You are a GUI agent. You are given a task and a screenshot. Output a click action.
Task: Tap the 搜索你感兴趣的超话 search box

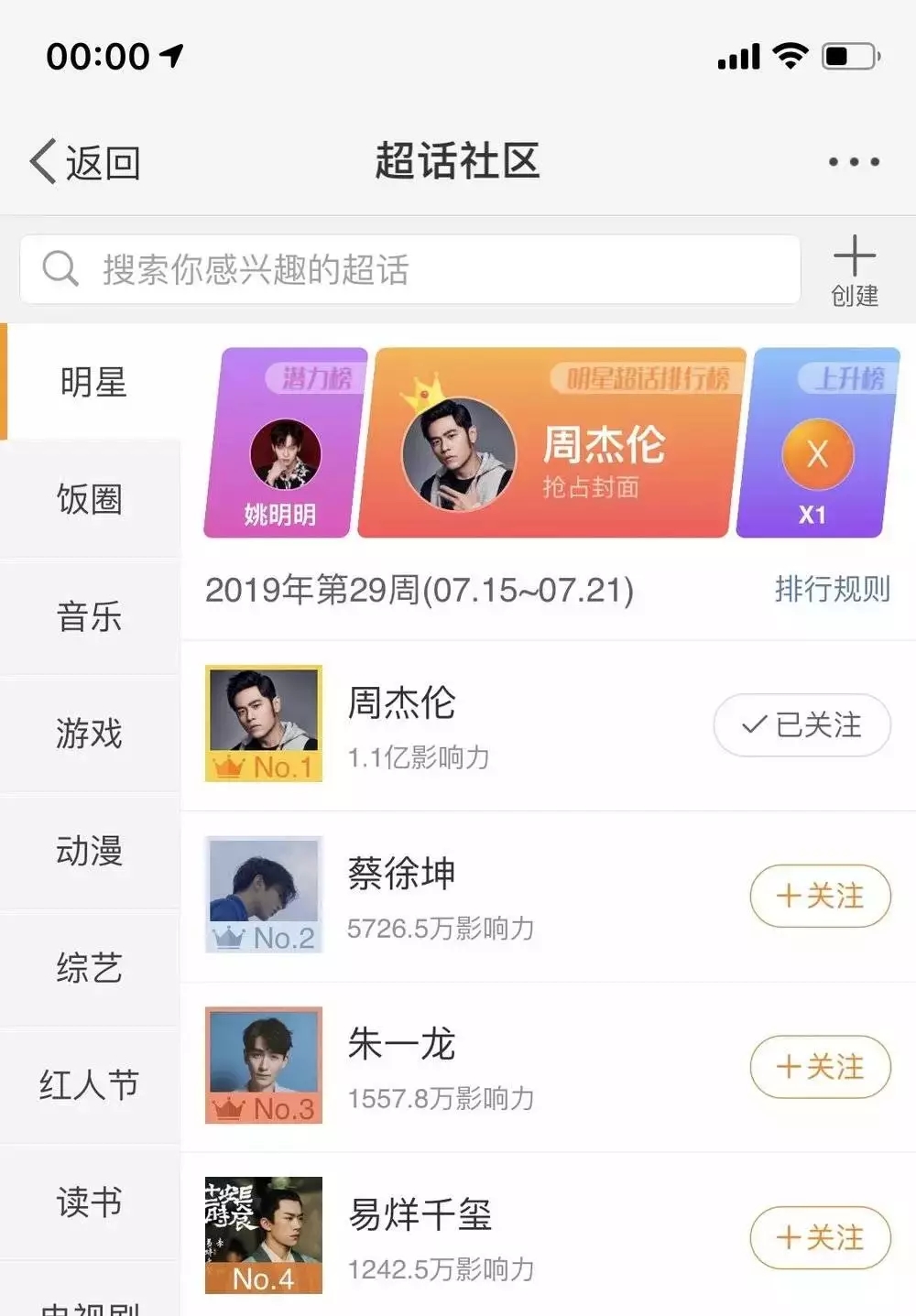[x=409, y=269]
